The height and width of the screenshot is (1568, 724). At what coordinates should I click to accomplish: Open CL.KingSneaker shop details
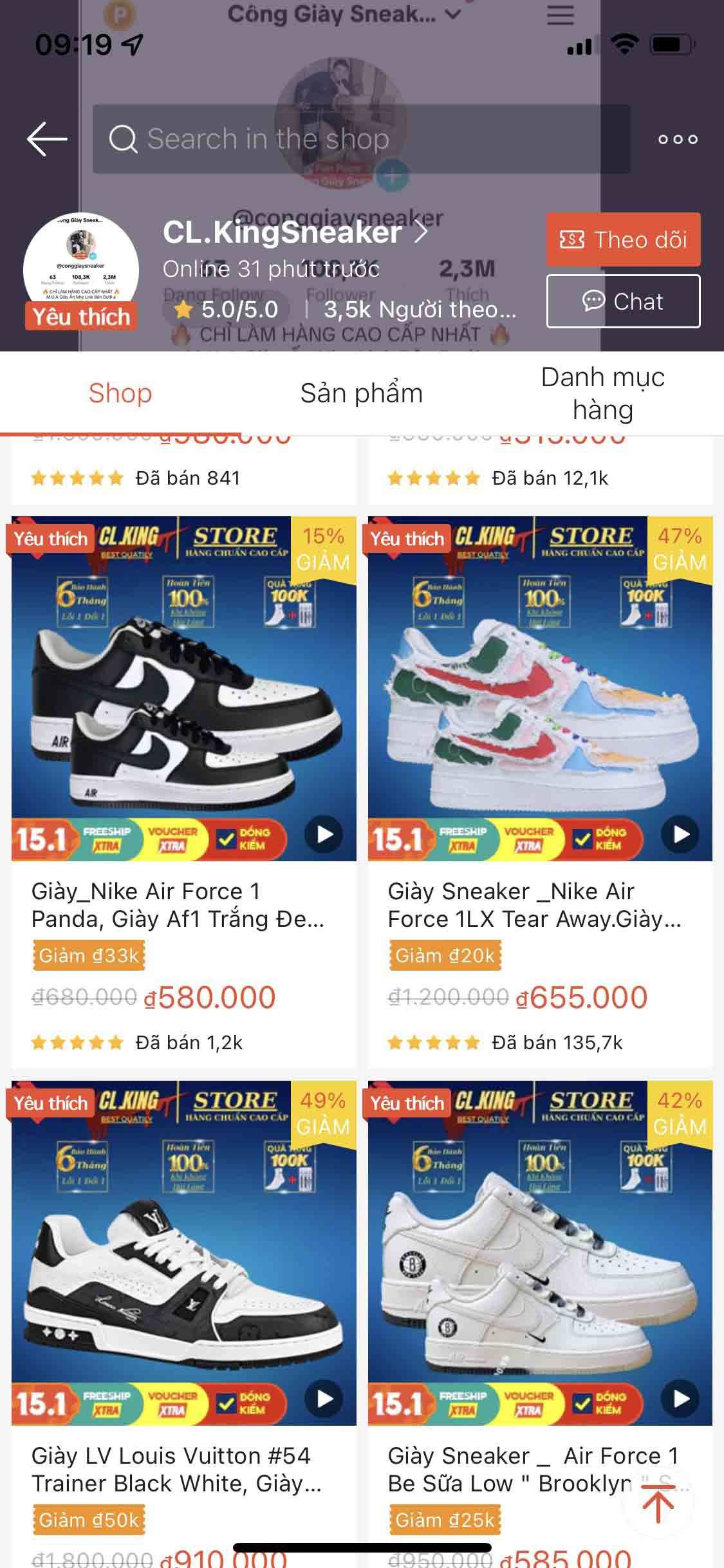pyautogui.click(x=295, y=232)
